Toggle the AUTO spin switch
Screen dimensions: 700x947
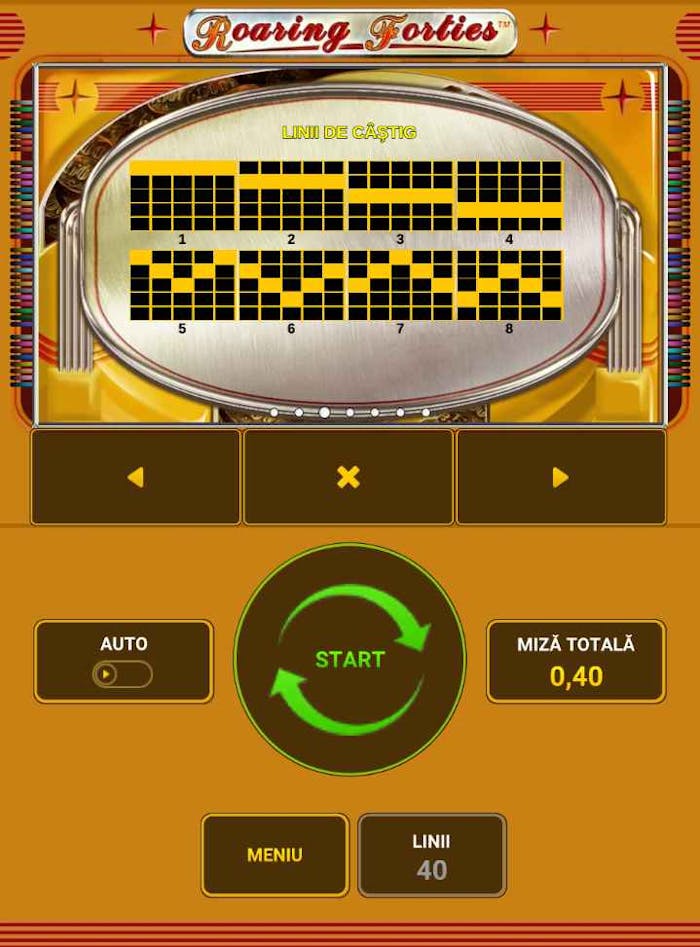point(123,674)
